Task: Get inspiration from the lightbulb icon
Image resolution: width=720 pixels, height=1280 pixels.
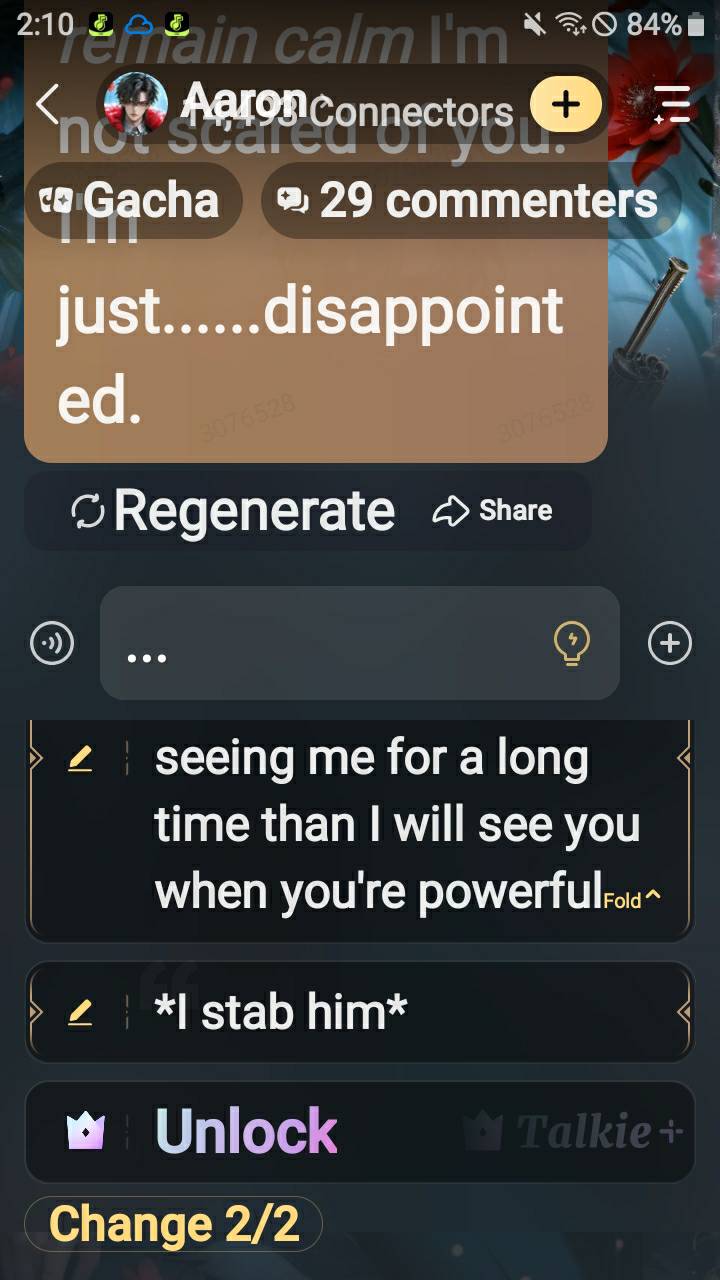Action: click(572, 644)
